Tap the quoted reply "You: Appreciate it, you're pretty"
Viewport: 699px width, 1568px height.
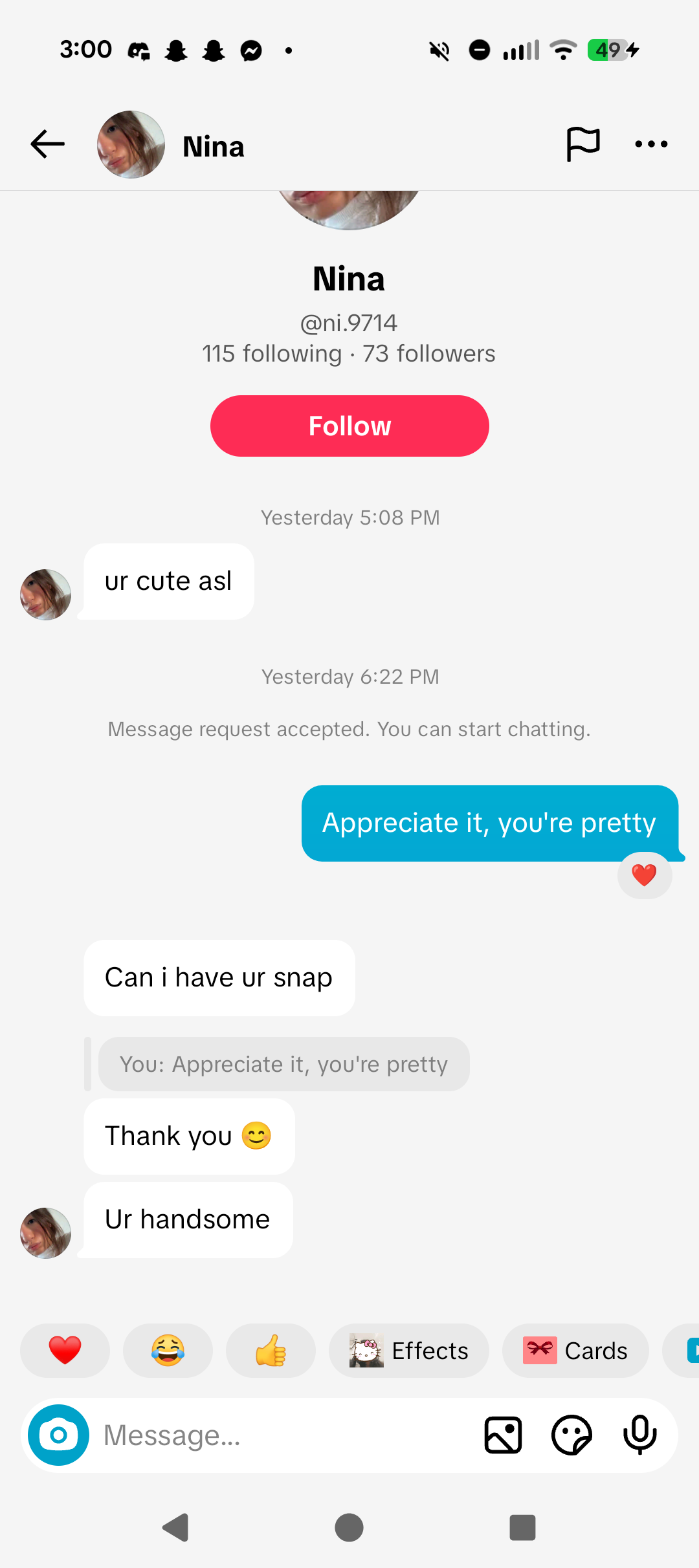click(283, 1065)
